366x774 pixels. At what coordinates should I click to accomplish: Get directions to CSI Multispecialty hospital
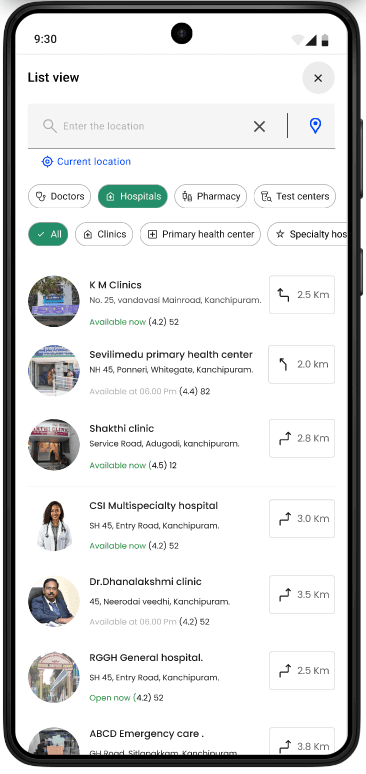click(x=302, y=518)
